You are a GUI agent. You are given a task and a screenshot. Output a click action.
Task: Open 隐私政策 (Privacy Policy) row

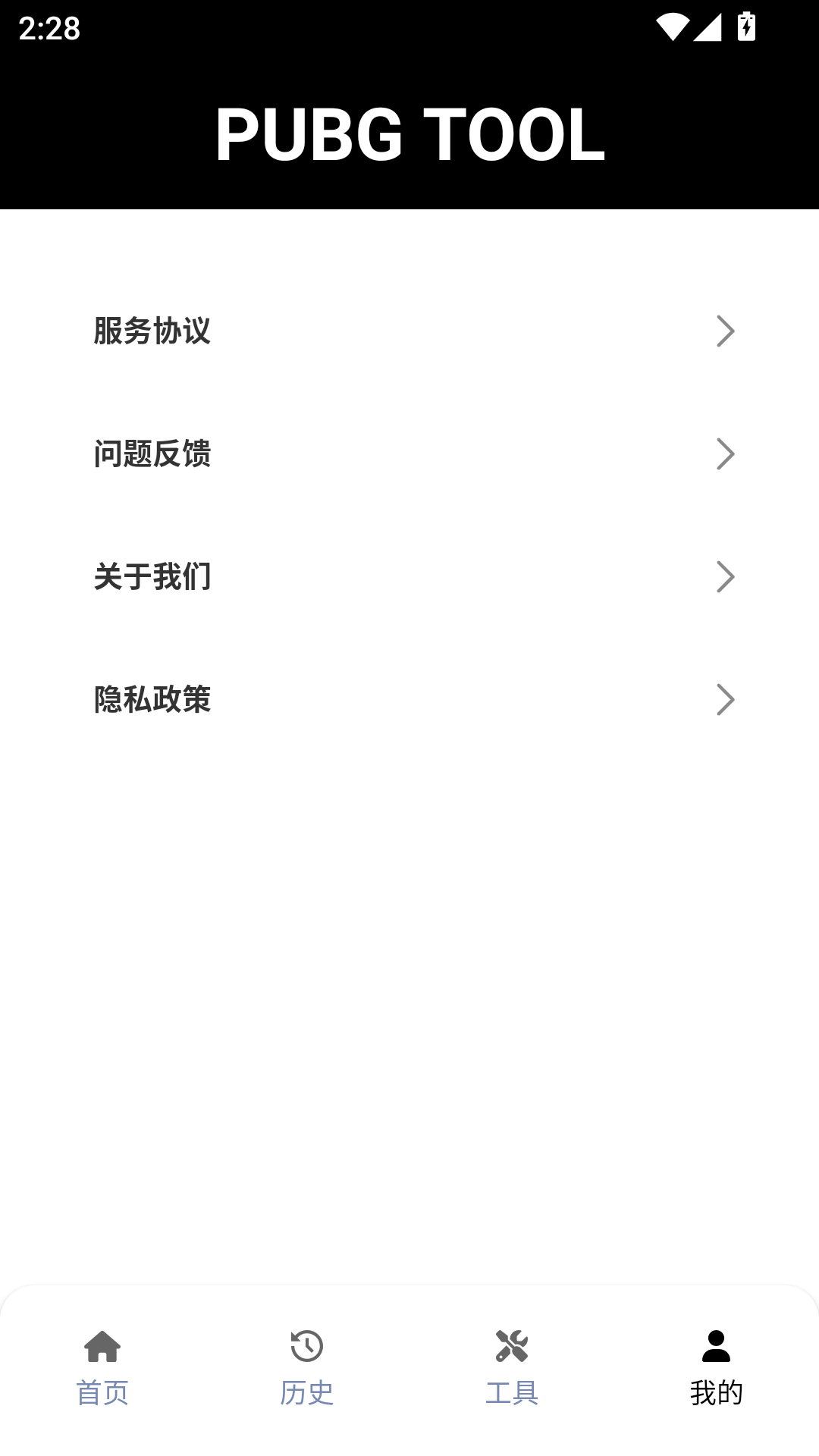click(x=409, y=700)
